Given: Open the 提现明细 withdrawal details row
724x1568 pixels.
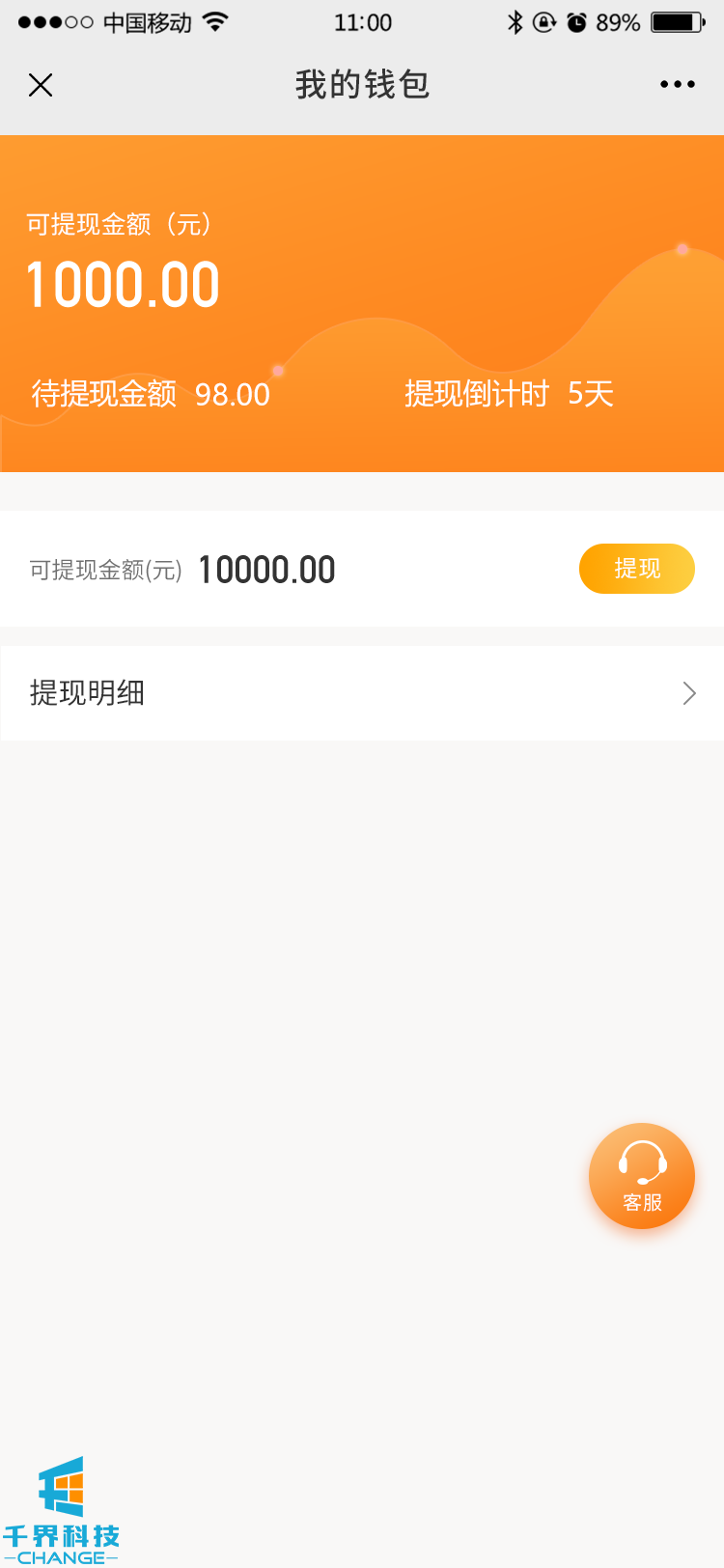Looking at the screenshot, I should (362, 693).
